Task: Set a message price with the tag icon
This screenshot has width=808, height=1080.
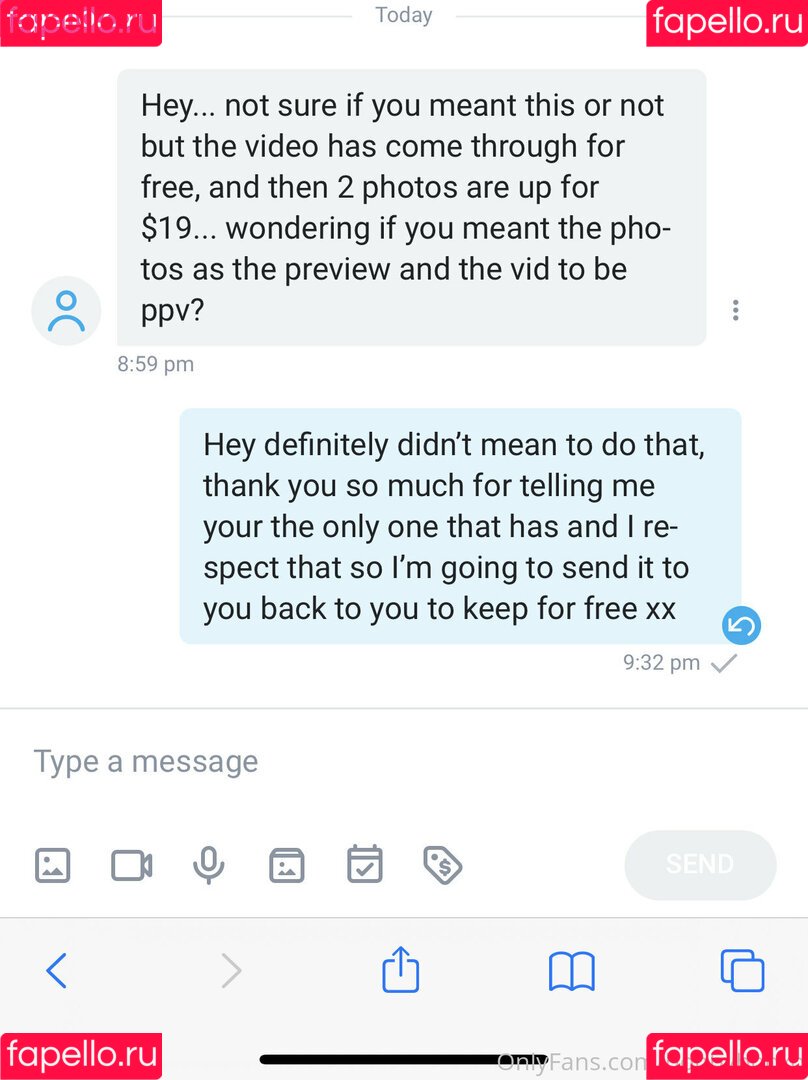Action: pos(442,864)
